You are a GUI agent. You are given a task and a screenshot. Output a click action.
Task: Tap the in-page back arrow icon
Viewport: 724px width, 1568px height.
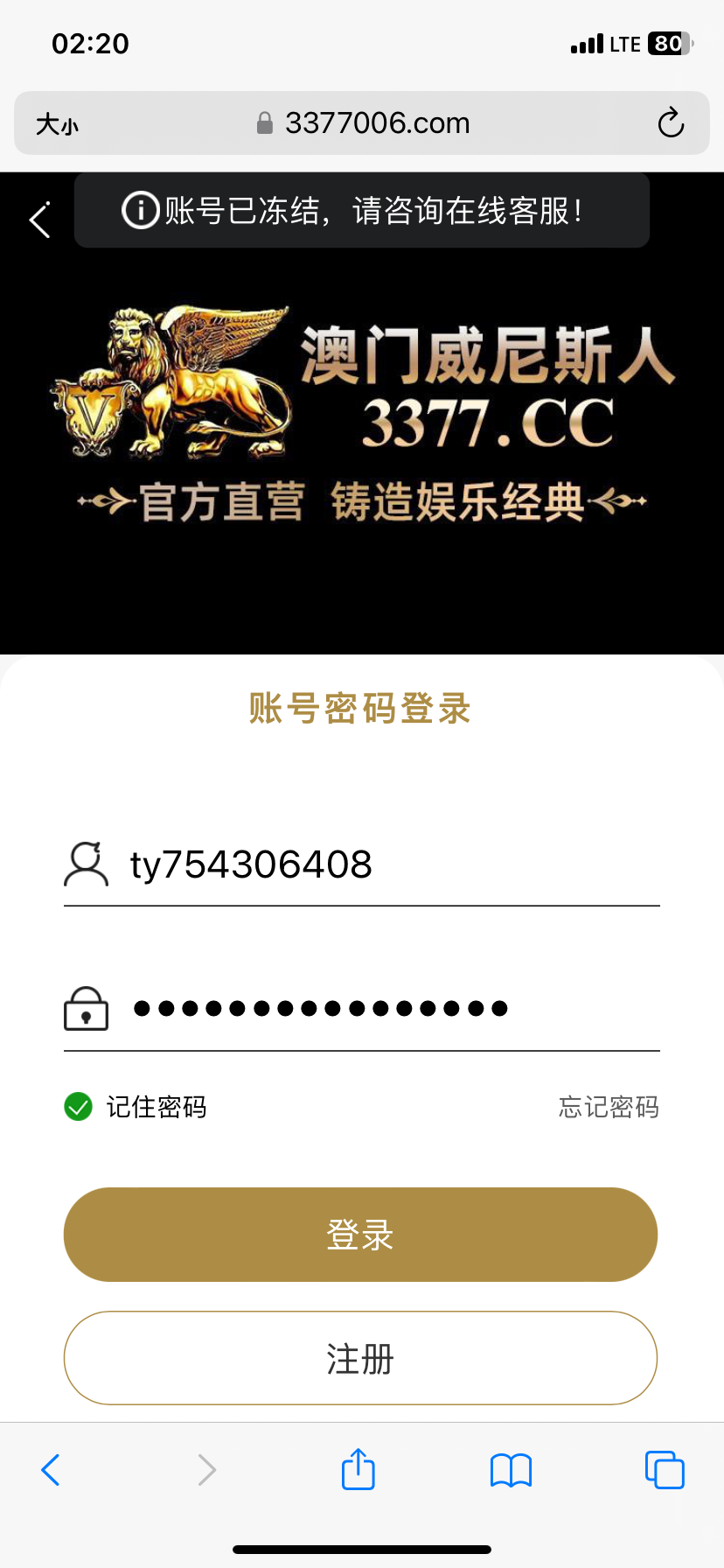[x=40, y=220]
